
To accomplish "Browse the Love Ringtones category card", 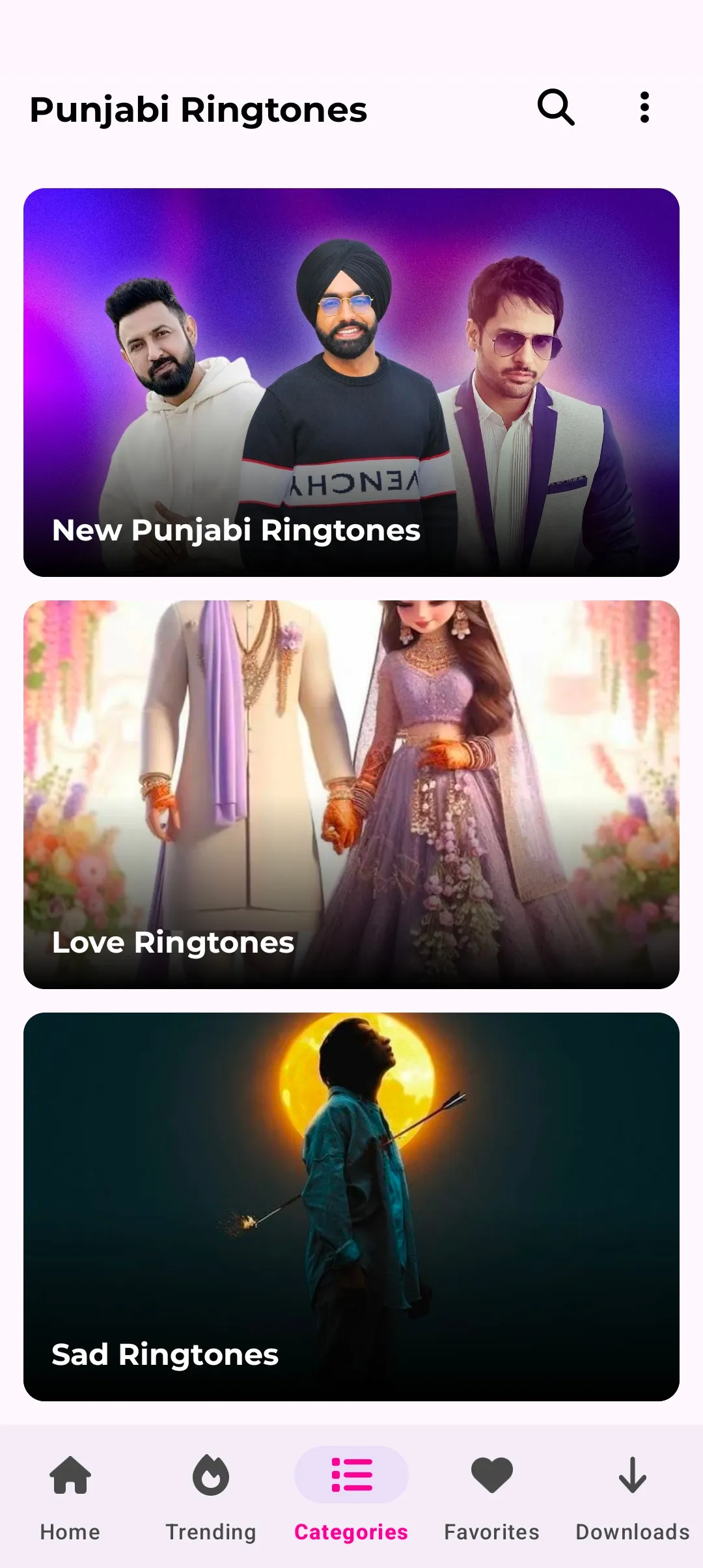I will click(x=351, y=794).
